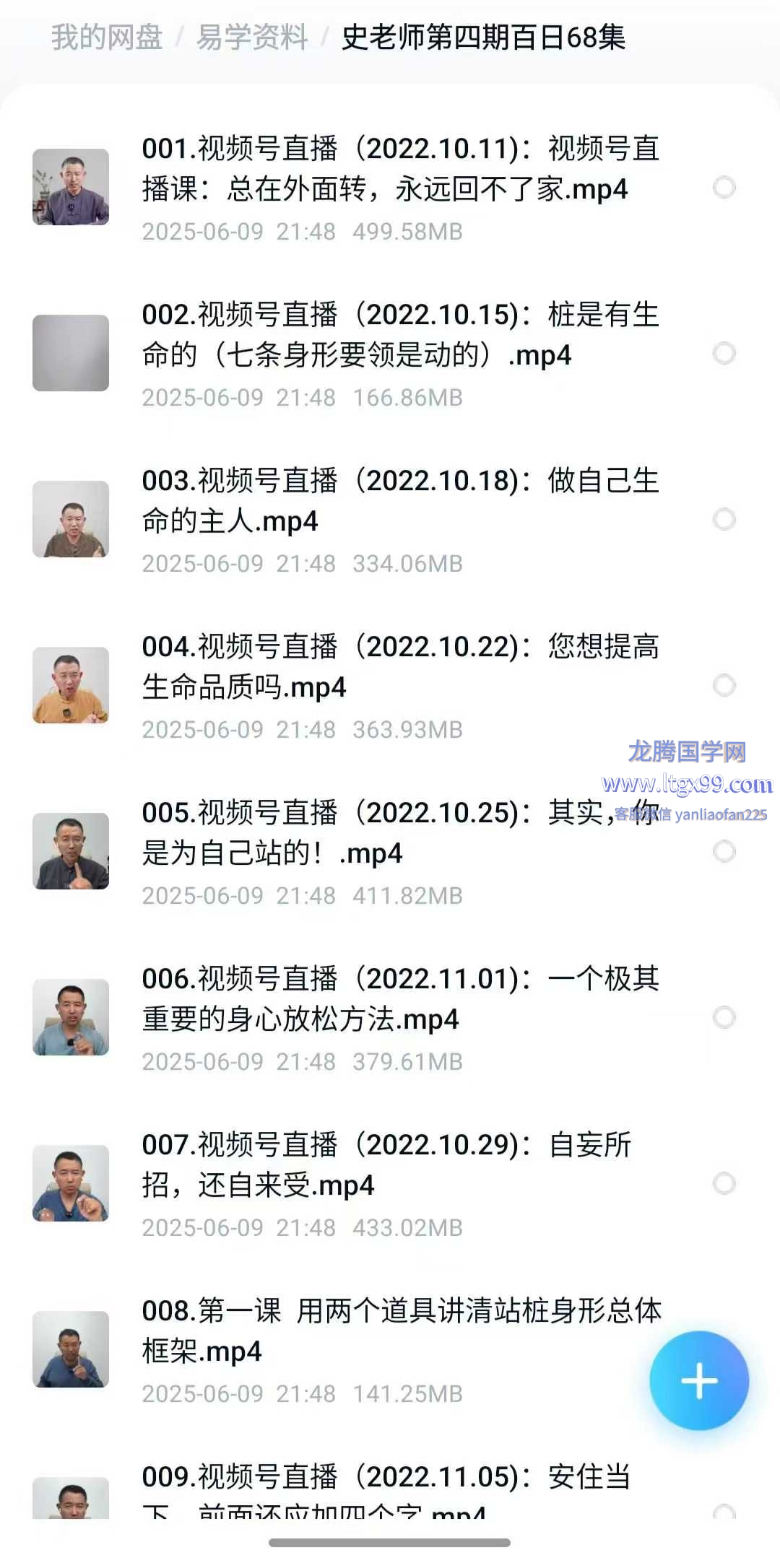Go to 易学资料 folder in breadcrumb
This screenshot has width=780, height=1568.
(x=252, y=38)
